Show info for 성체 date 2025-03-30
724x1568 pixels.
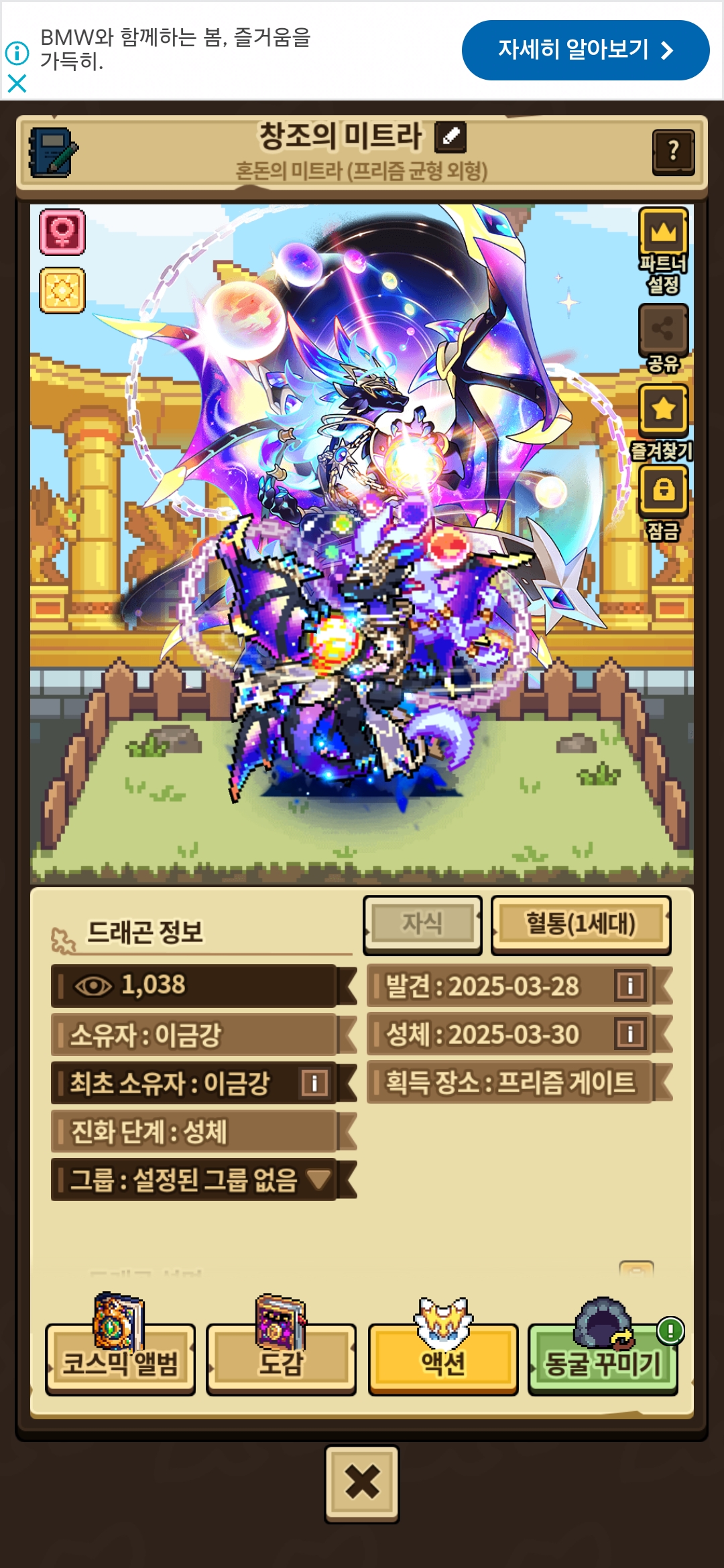pos(630,1034)
